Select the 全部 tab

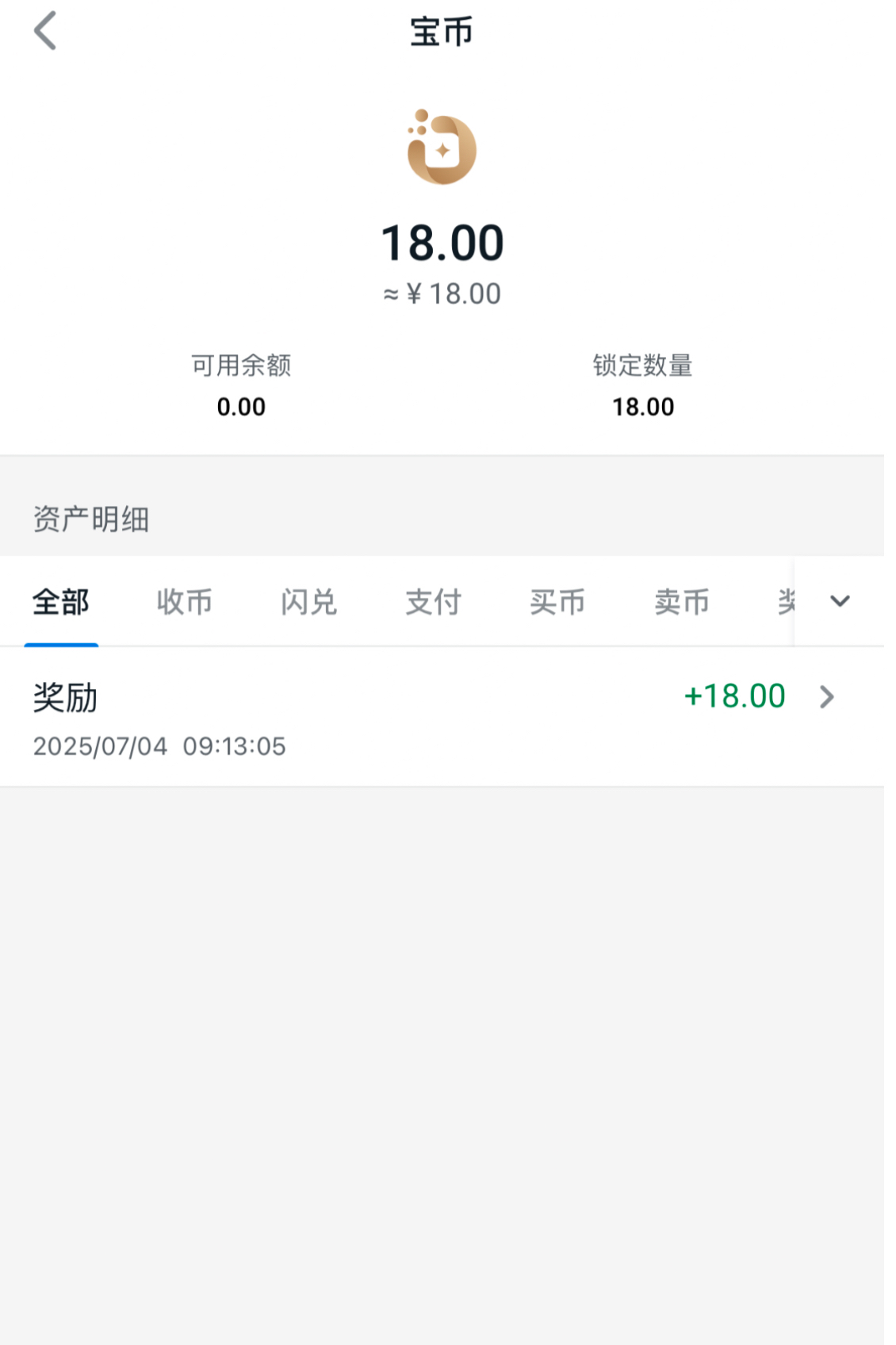pos(61,602)
